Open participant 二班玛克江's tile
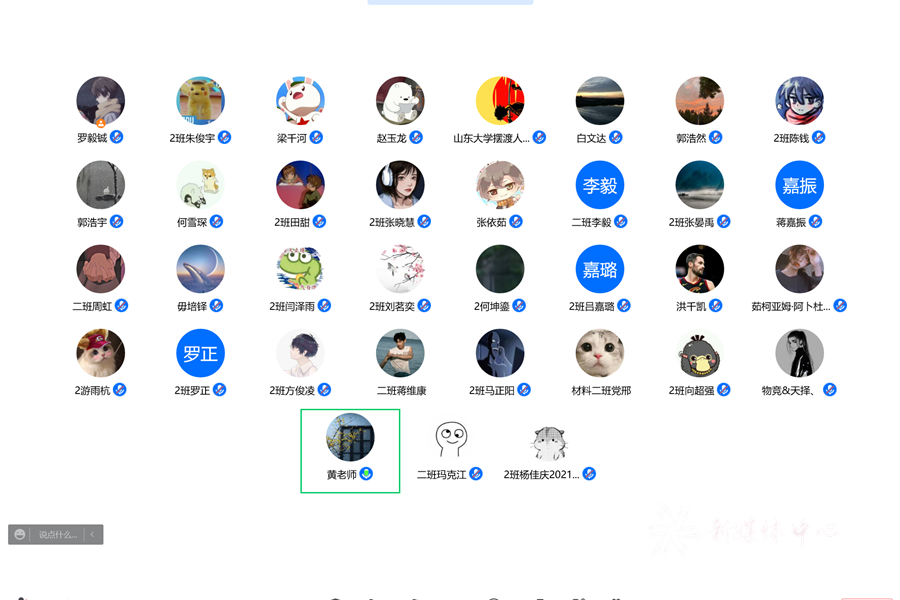 pos(450,437)
